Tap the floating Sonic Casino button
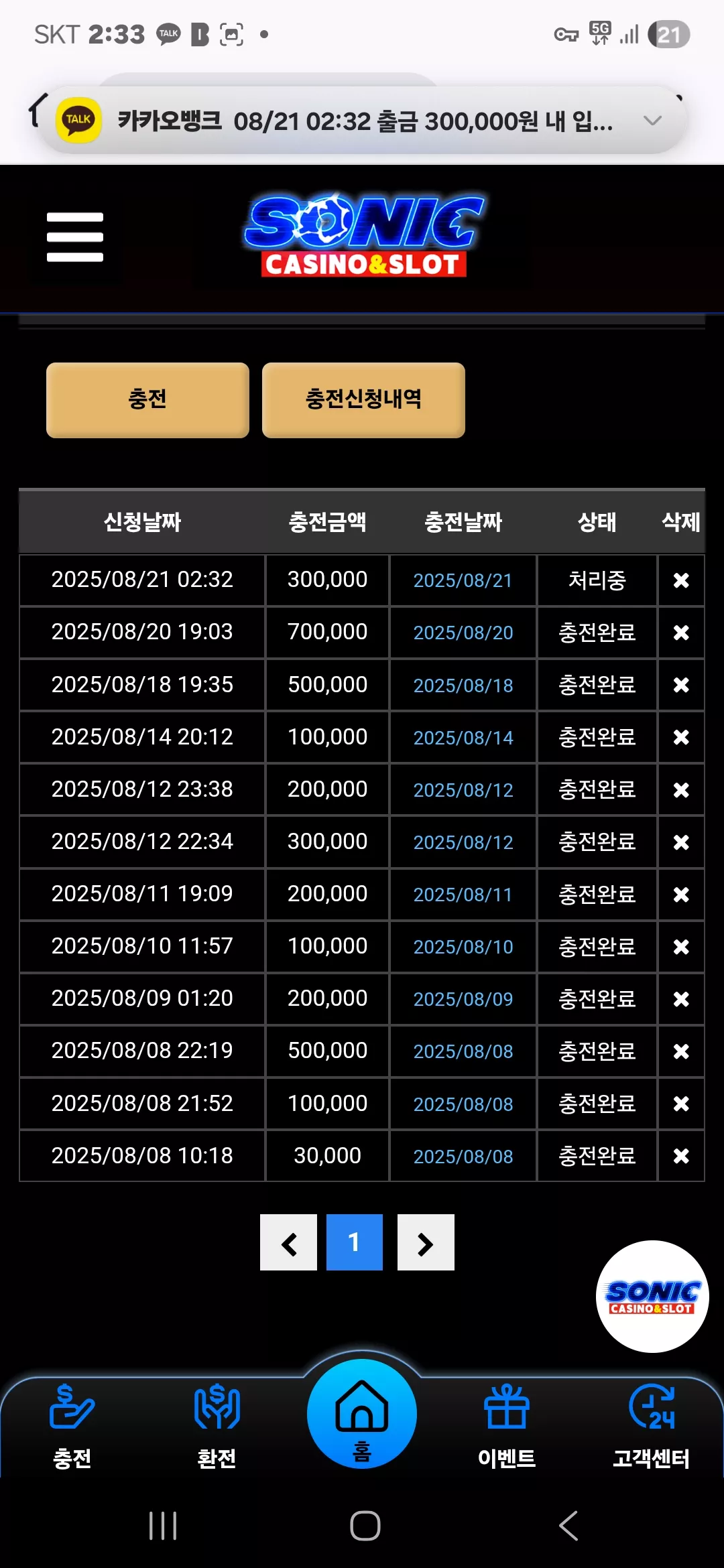Image resolution: width=724 pixels, height=1568 pixels. click(652, 1297)
